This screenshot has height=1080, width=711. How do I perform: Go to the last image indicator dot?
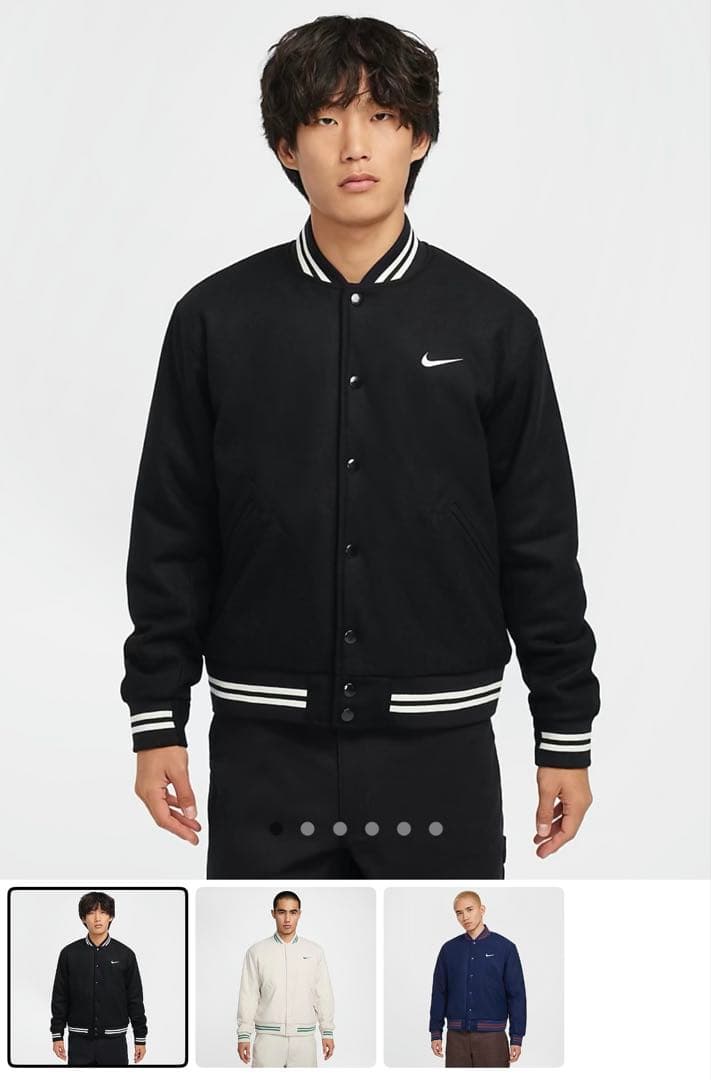(x=436, y=828)
